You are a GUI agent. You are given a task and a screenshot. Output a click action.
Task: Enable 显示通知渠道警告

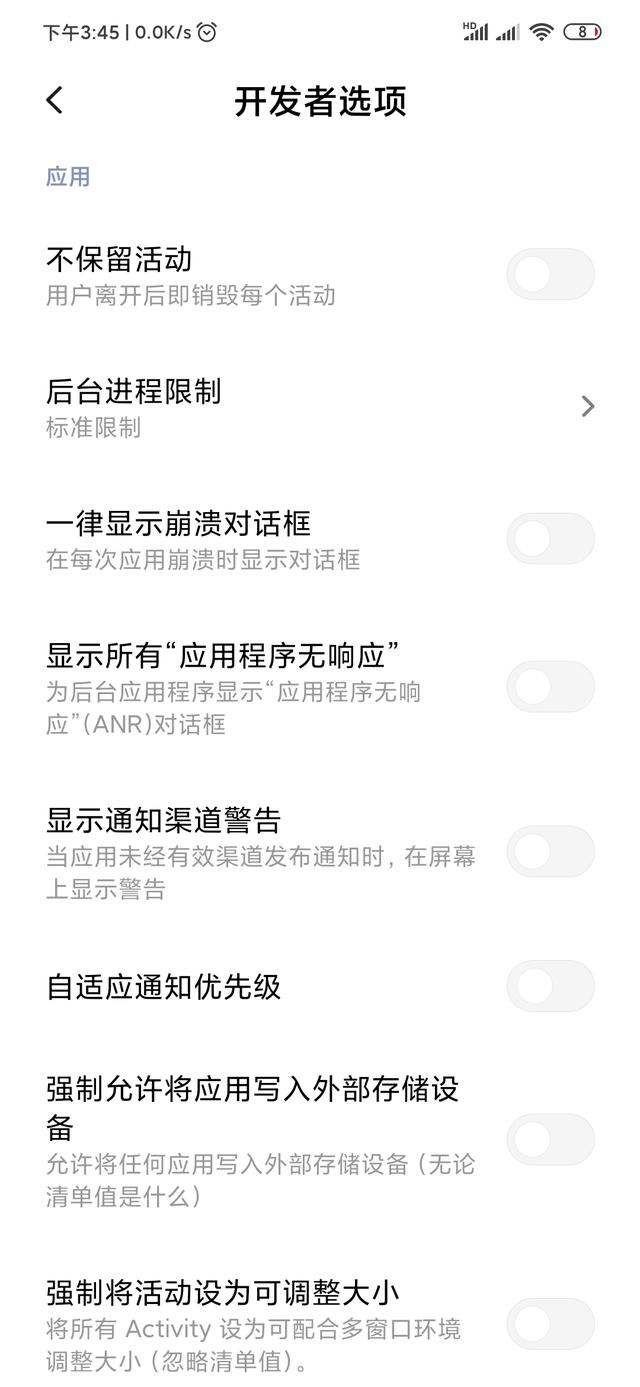550,852
